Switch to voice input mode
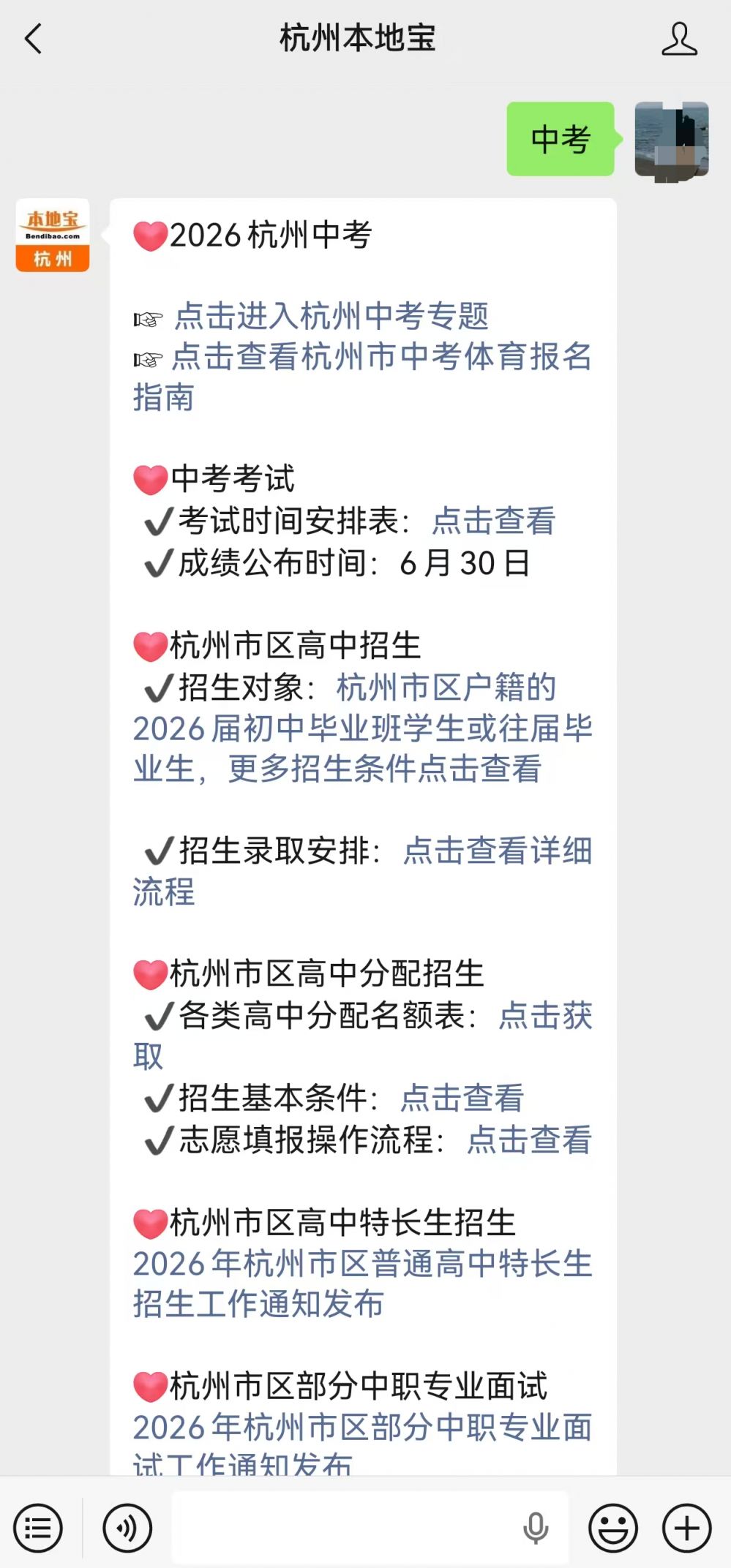 [127, 1528]
